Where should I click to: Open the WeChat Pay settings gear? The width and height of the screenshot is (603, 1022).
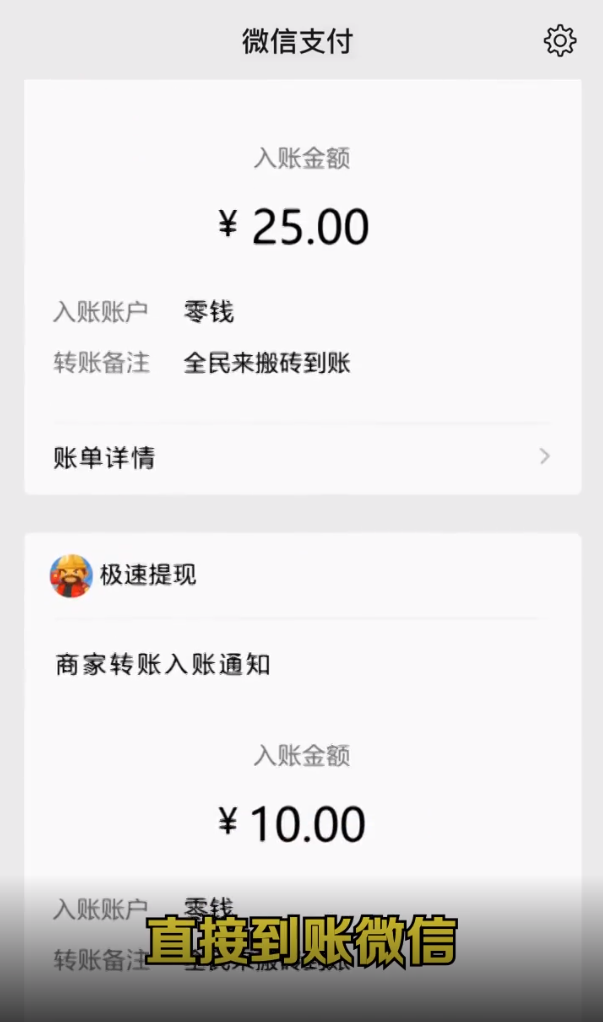(x=560, y=40)
